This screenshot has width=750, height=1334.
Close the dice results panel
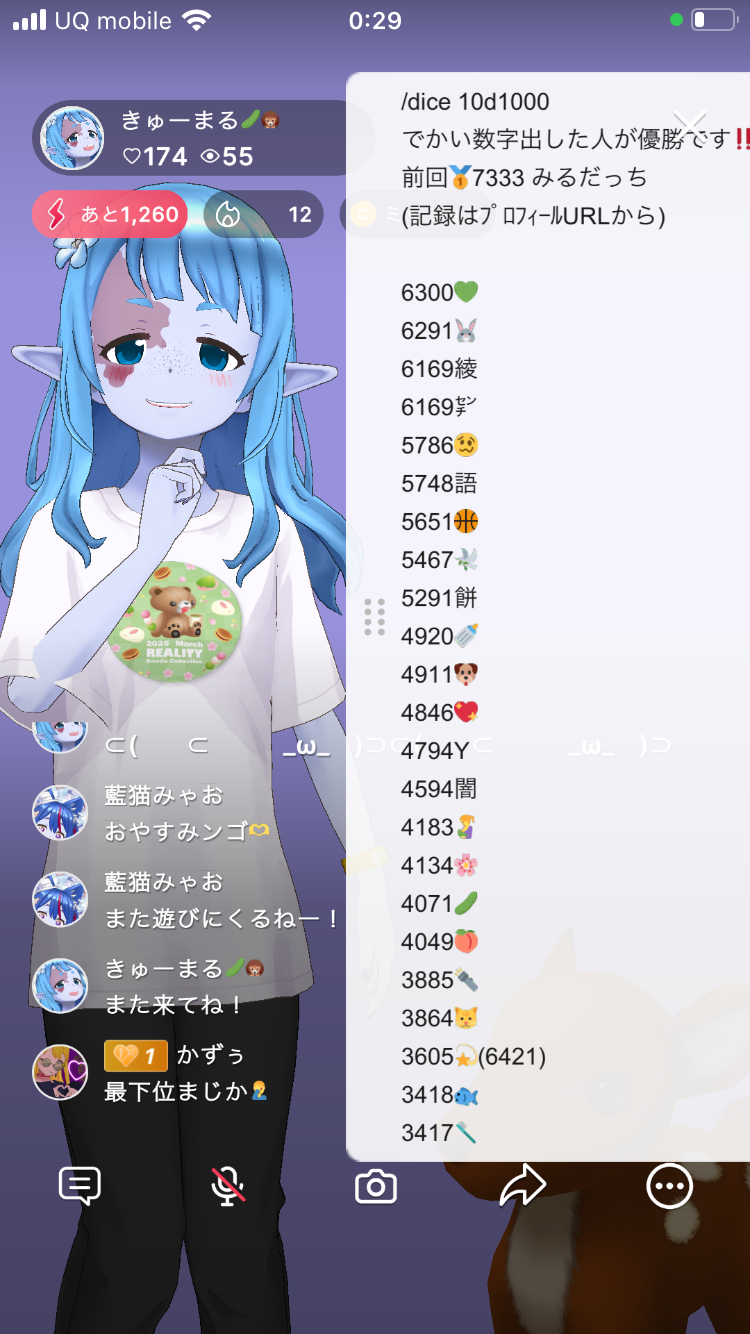690,126
